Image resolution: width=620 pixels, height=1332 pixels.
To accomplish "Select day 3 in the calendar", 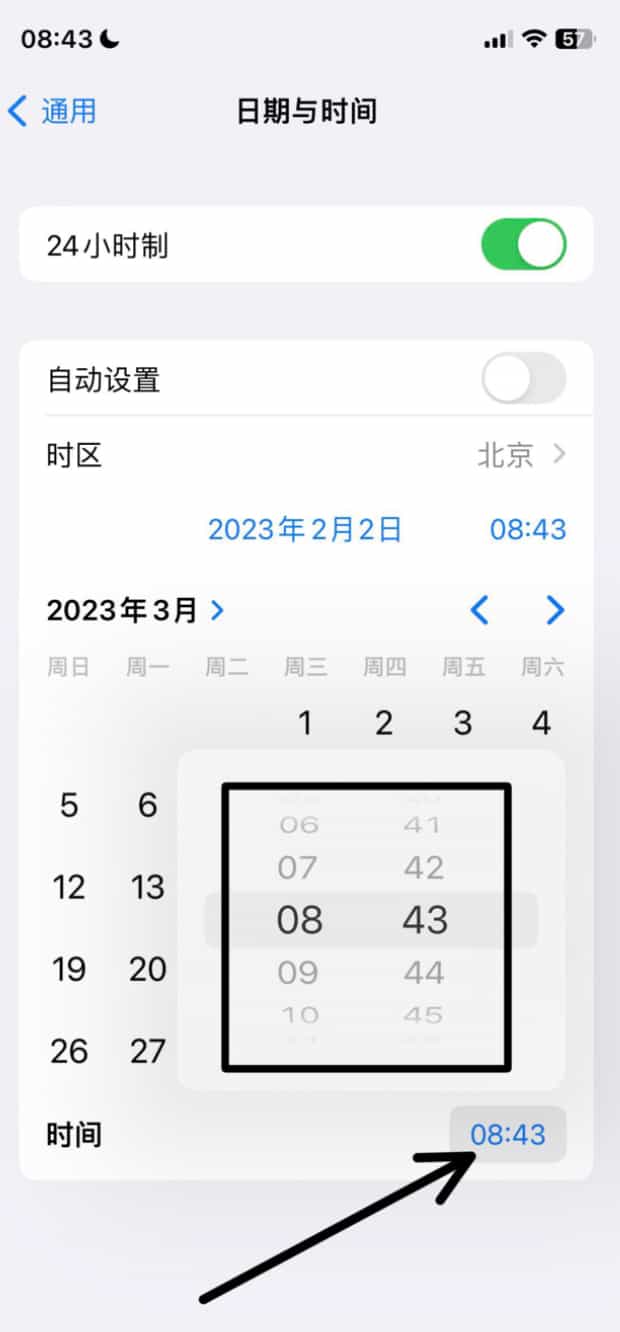I will [462, 723].
